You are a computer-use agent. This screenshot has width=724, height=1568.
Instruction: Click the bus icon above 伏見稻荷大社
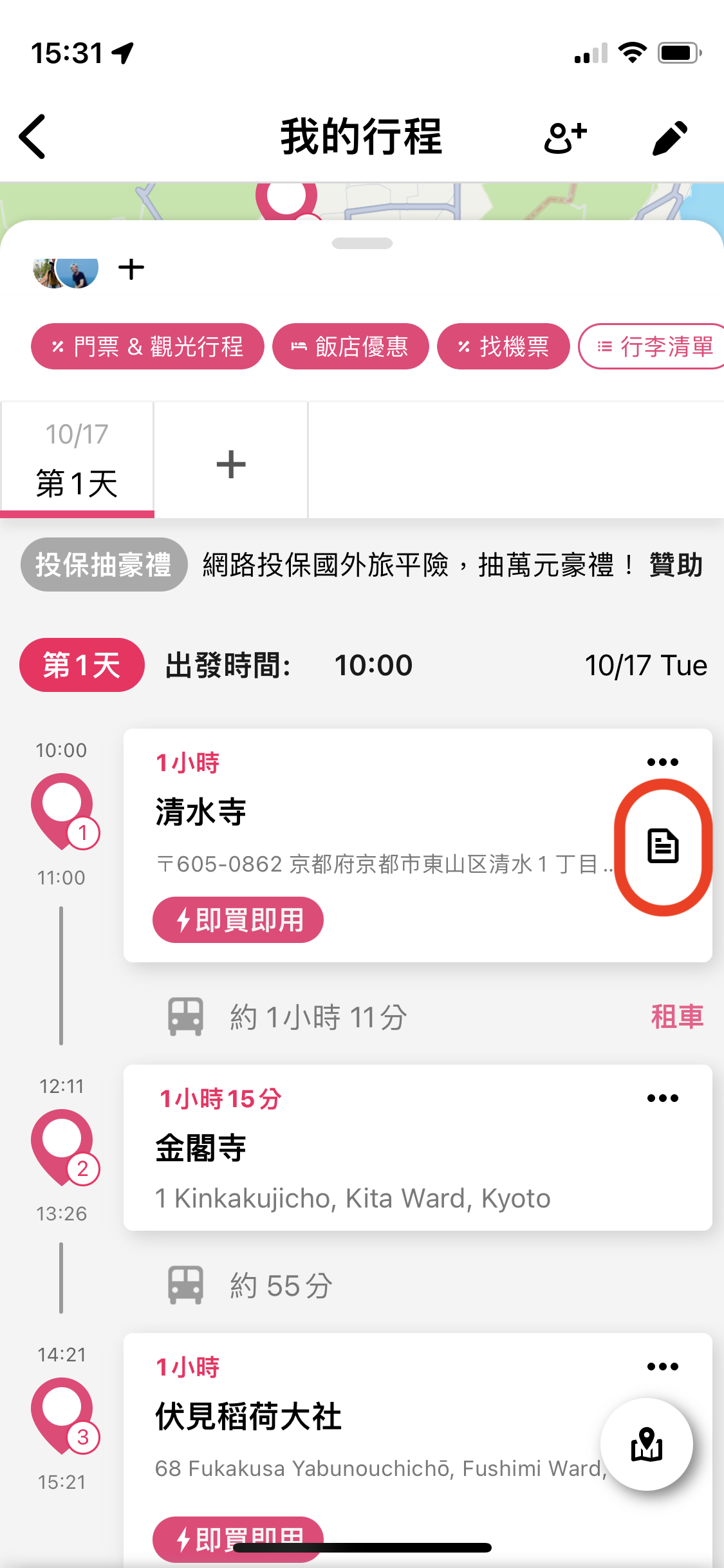click(x=185, y=1285)
